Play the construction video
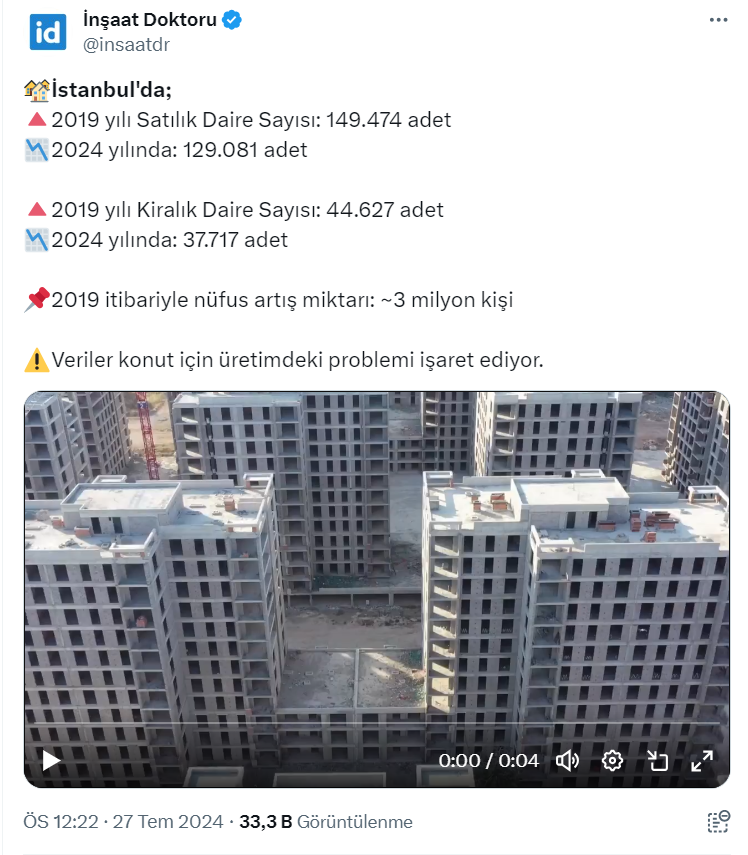 (51, 760)
